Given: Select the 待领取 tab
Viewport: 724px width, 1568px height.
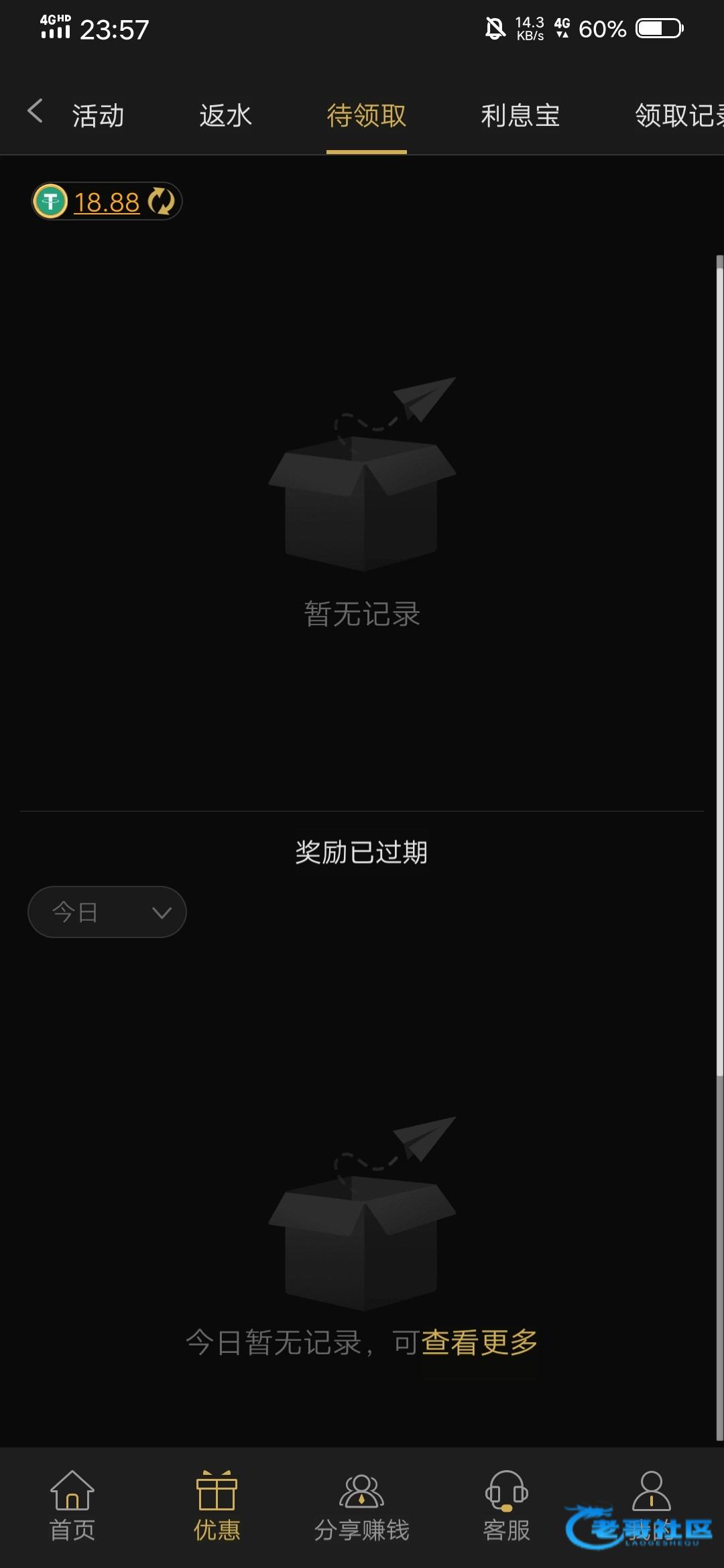Looking at the screenshot, I should coord(366,116).
